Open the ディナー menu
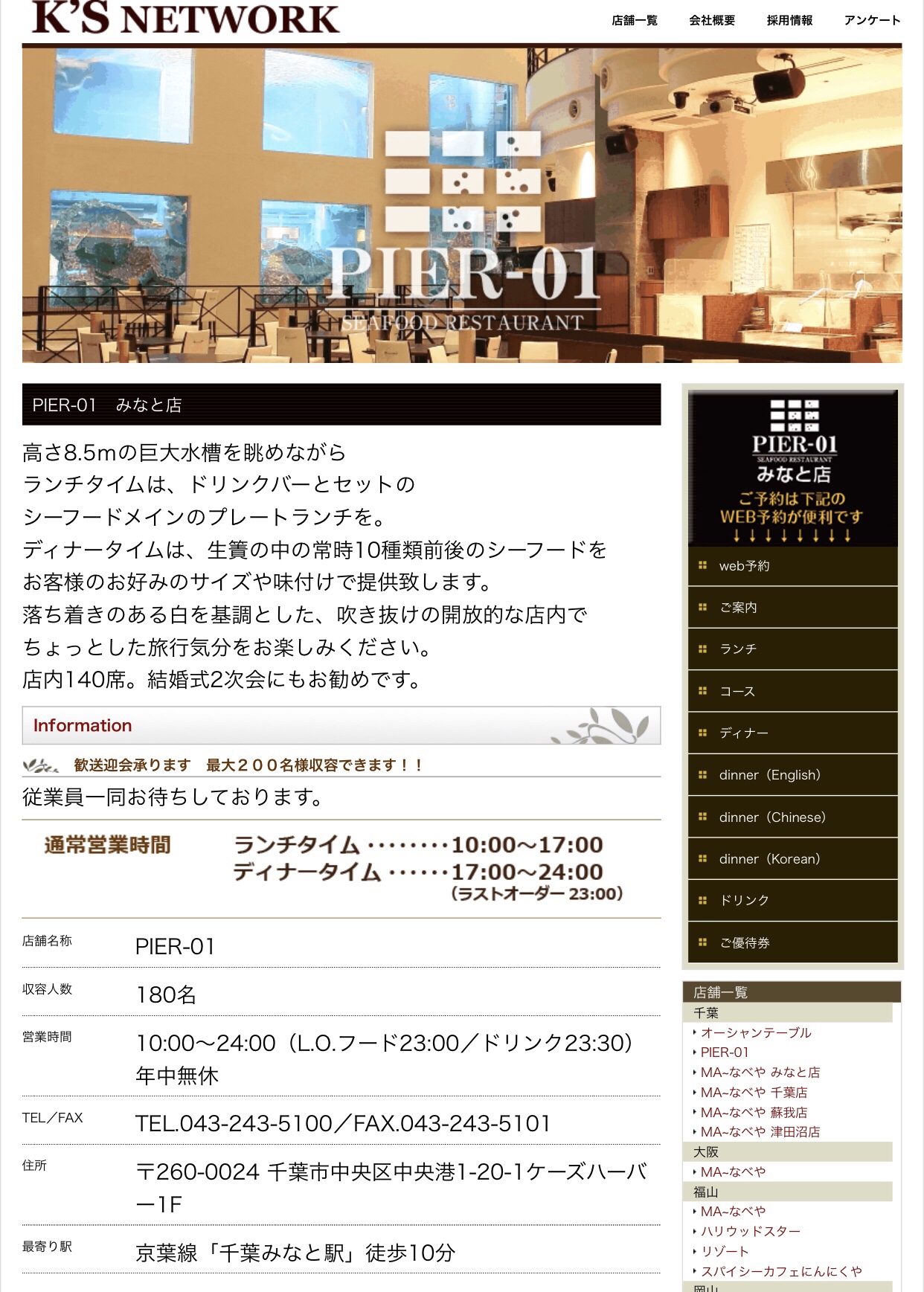 [x=743, y=733]
